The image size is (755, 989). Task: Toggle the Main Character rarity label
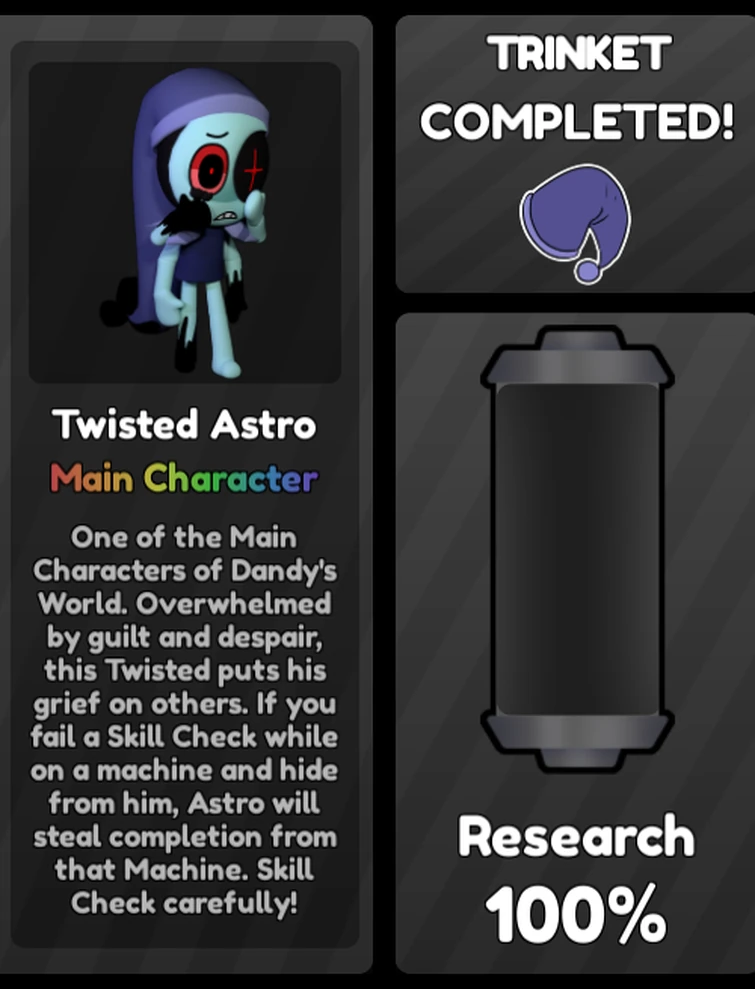tap(184, 478)
